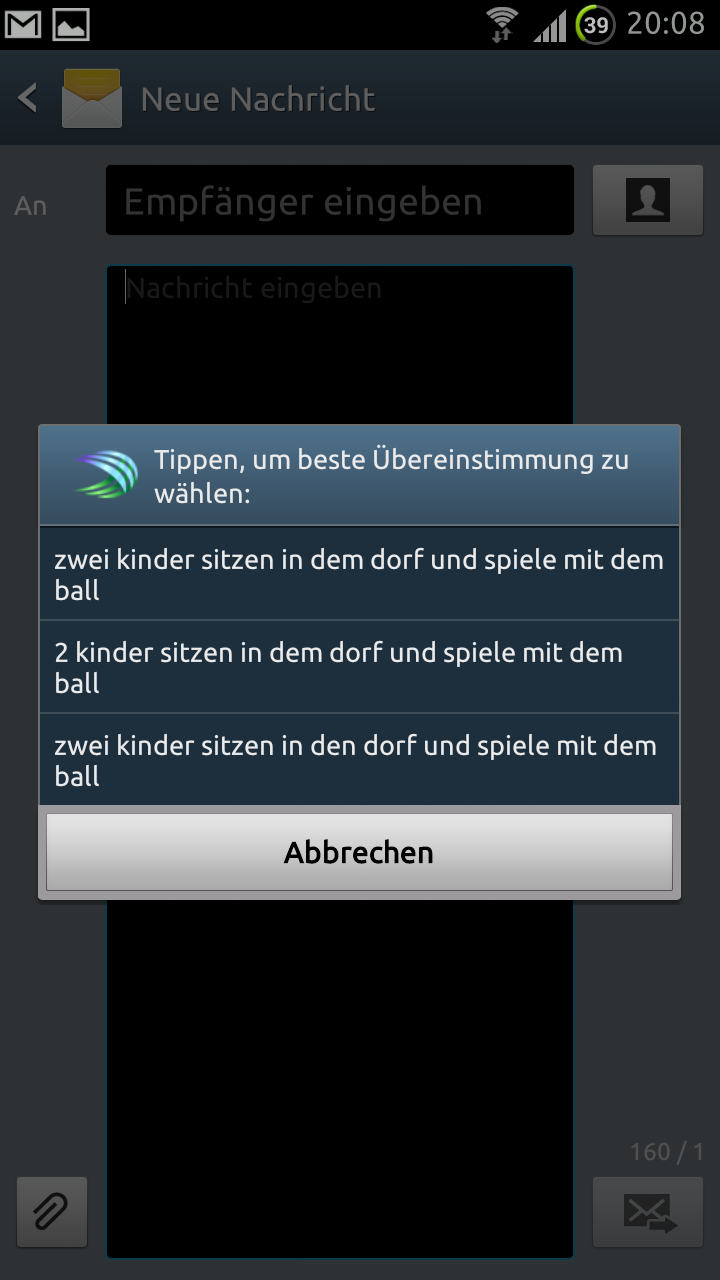This screenshot has width=720, height=1280.
Task: Select the suggestion starting "zwei kinder sitzen in dem dorf"
Action: pos(359,574)
